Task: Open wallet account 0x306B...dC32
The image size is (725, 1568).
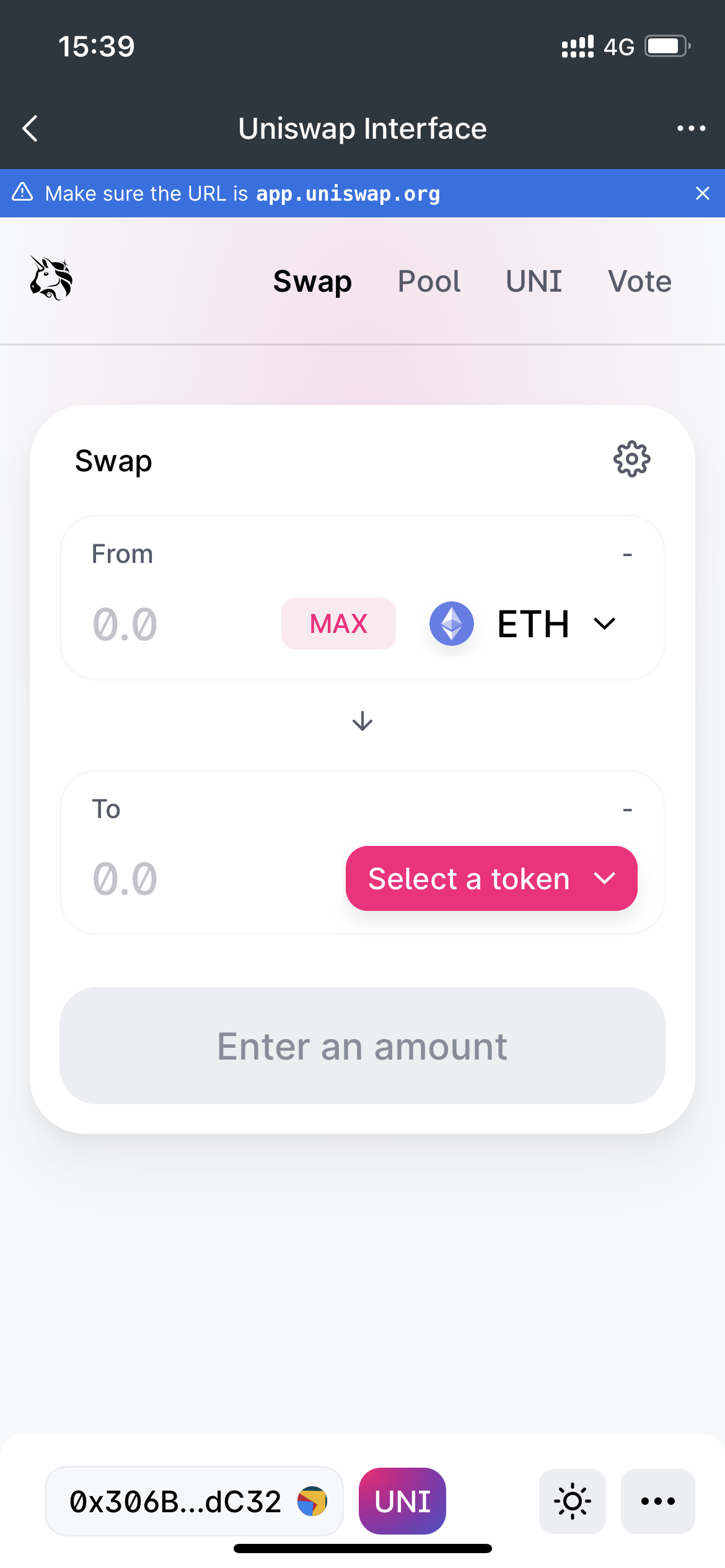Action: [x=194, y=1501]
